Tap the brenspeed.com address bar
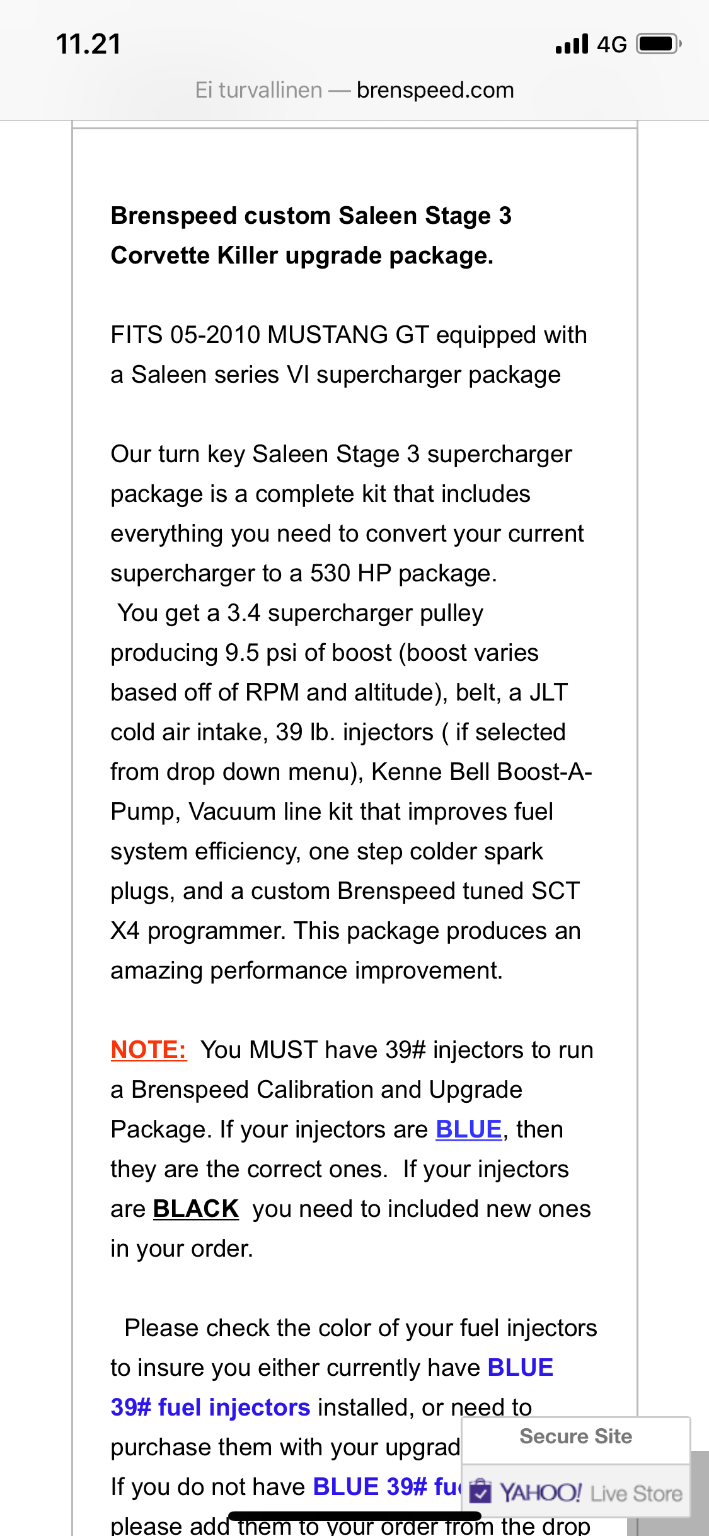 pyautogui.click(x=354, y=90)
